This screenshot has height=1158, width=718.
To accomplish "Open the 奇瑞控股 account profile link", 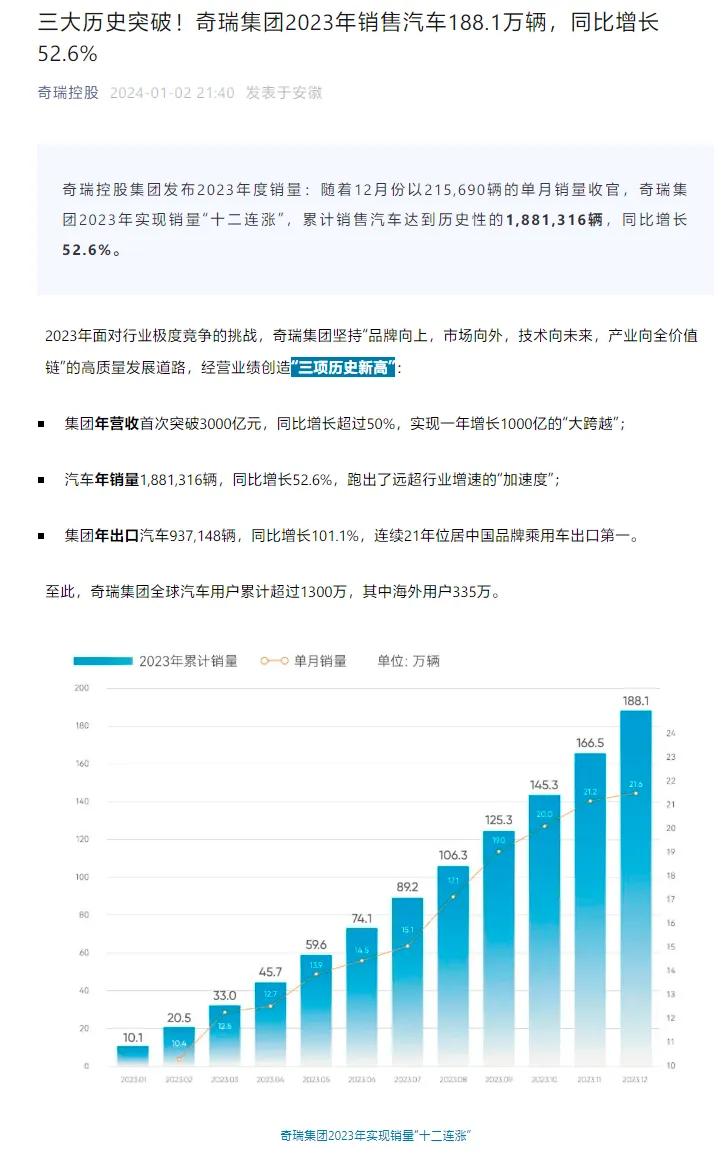I will click(68, 92).
